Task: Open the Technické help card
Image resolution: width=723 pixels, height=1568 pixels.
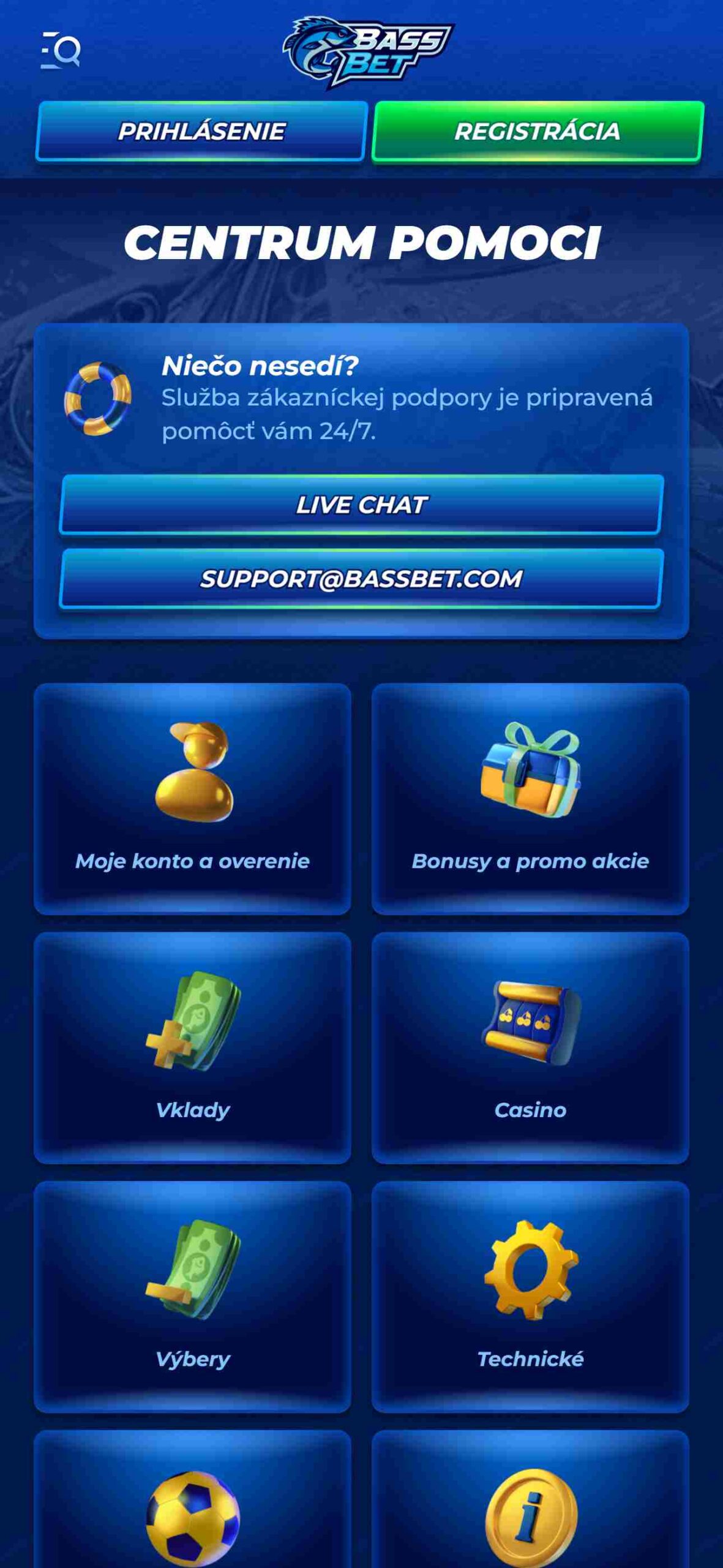Action: (530, 1297)
